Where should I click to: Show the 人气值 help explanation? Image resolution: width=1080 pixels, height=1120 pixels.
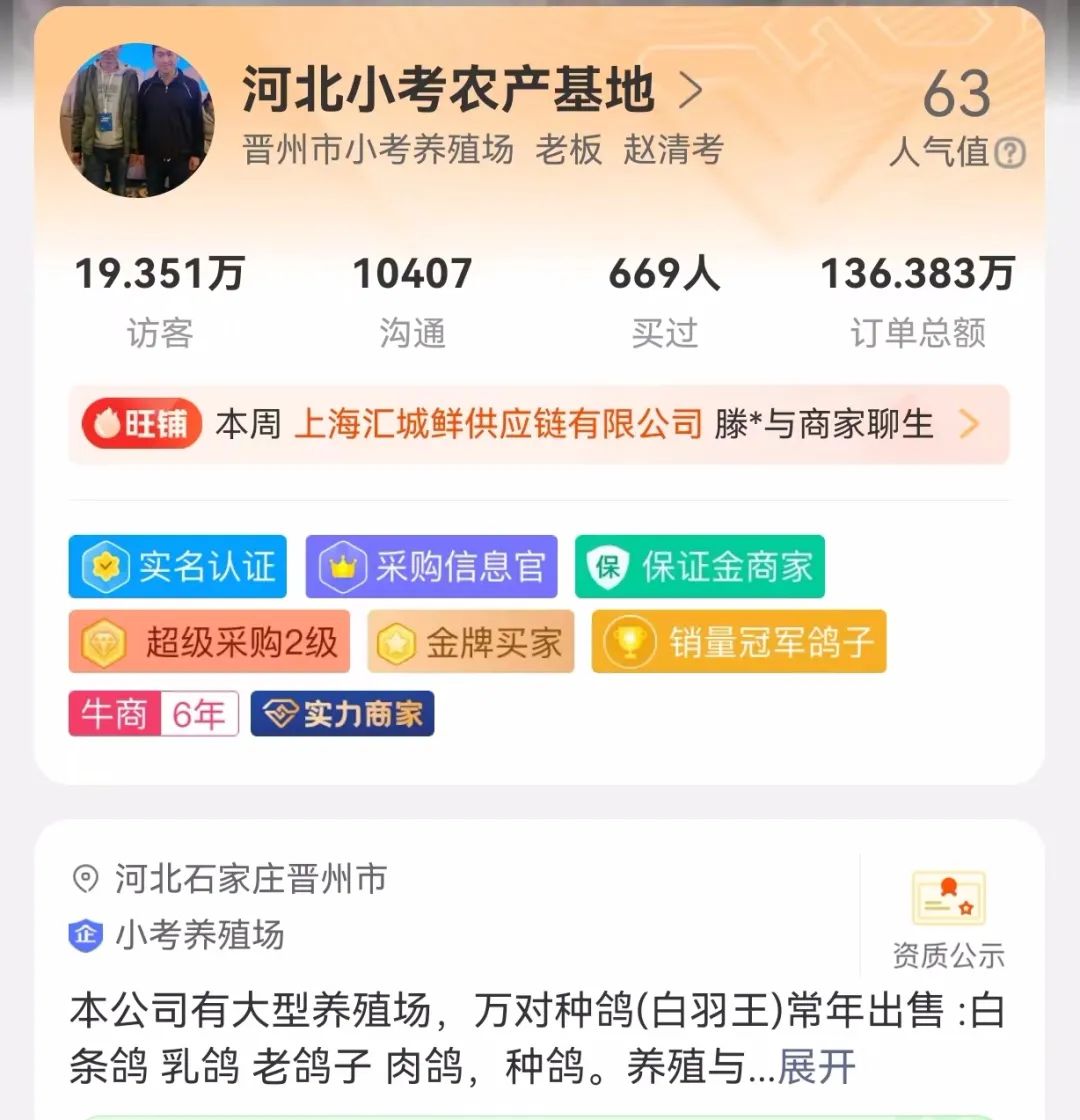tap(1011, 153)
